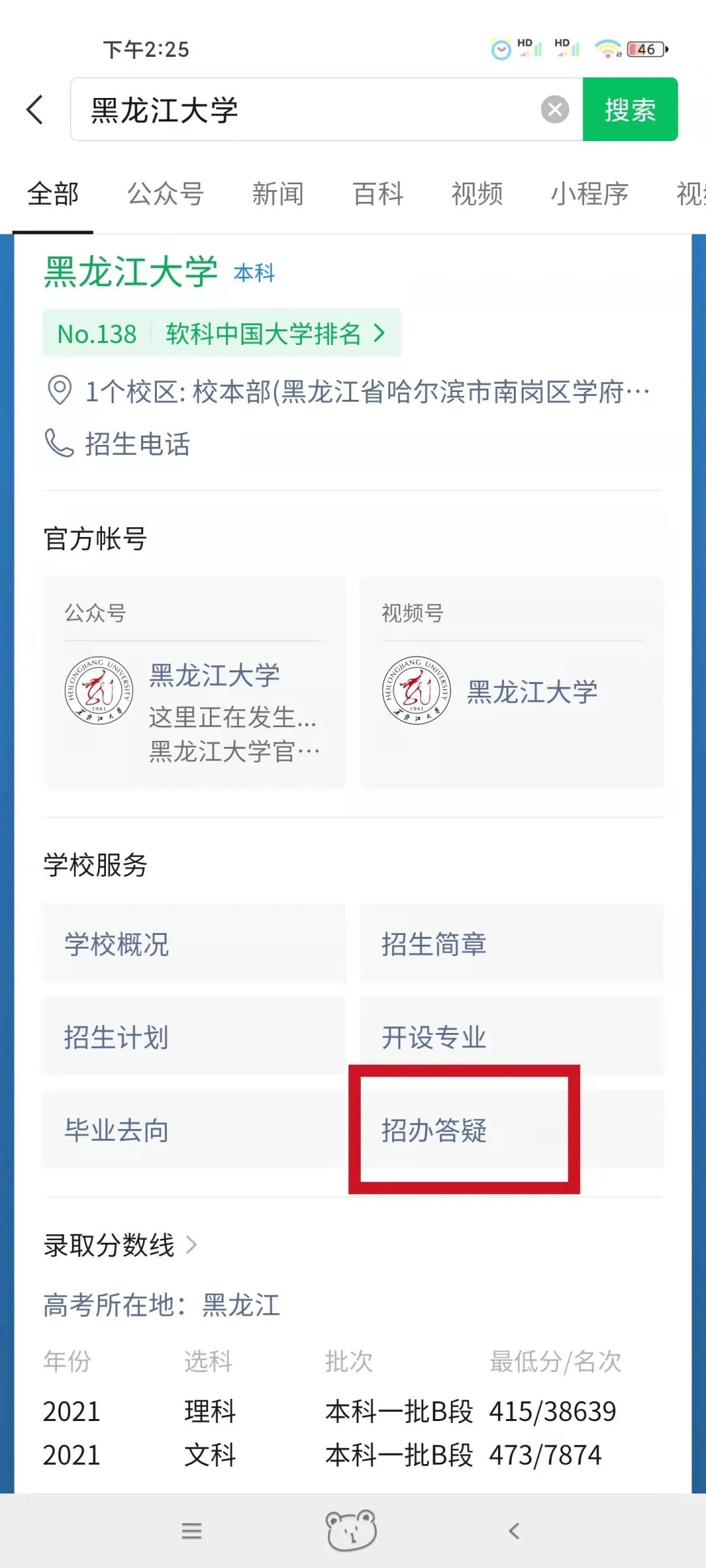Screen dimensions: 706x1568
Task: View 招生计划 enrollment plan
Action: click(194, 1037)
